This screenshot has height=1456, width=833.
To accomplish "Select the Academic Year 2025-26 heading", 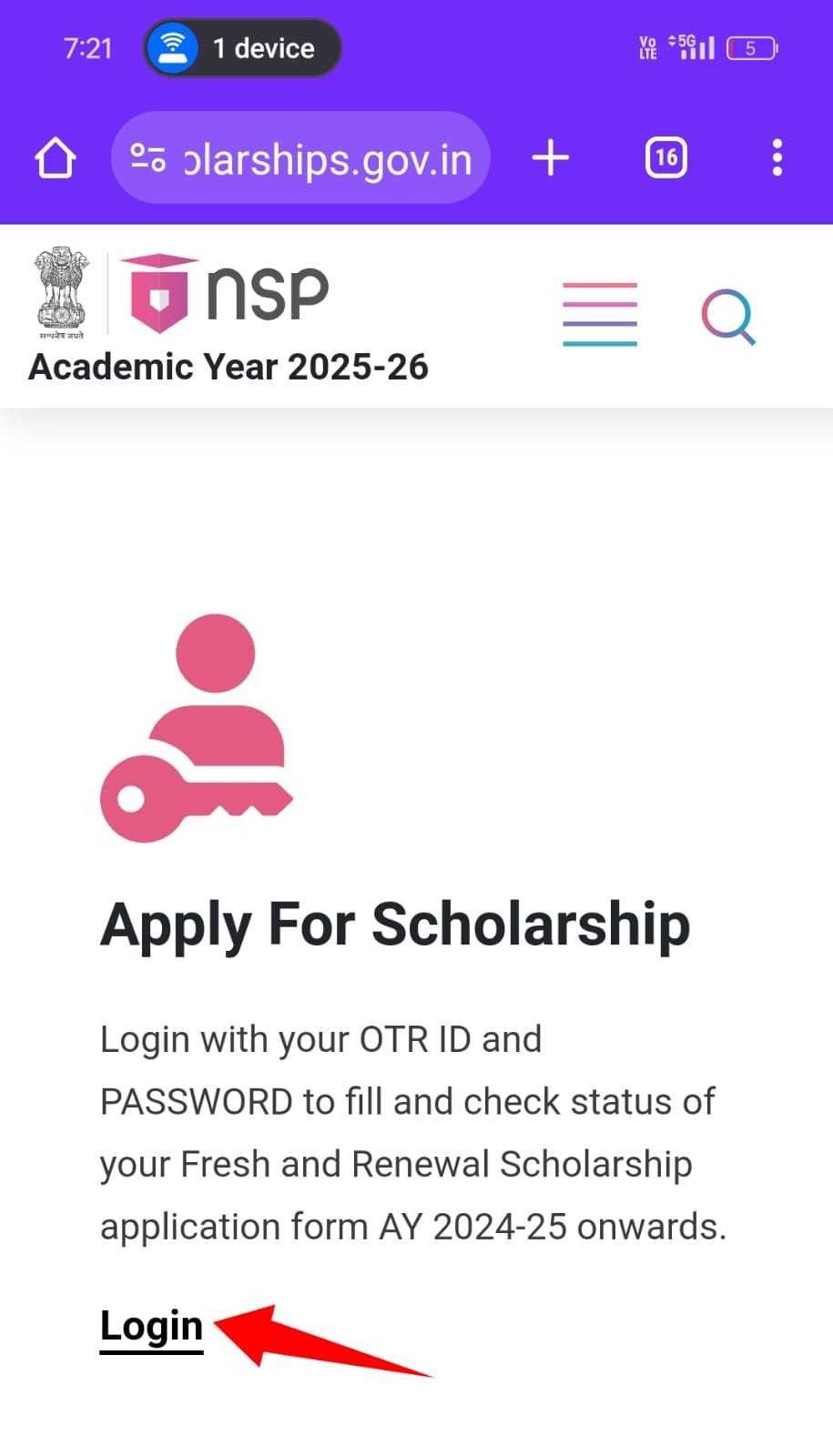I will click(228, 367).
